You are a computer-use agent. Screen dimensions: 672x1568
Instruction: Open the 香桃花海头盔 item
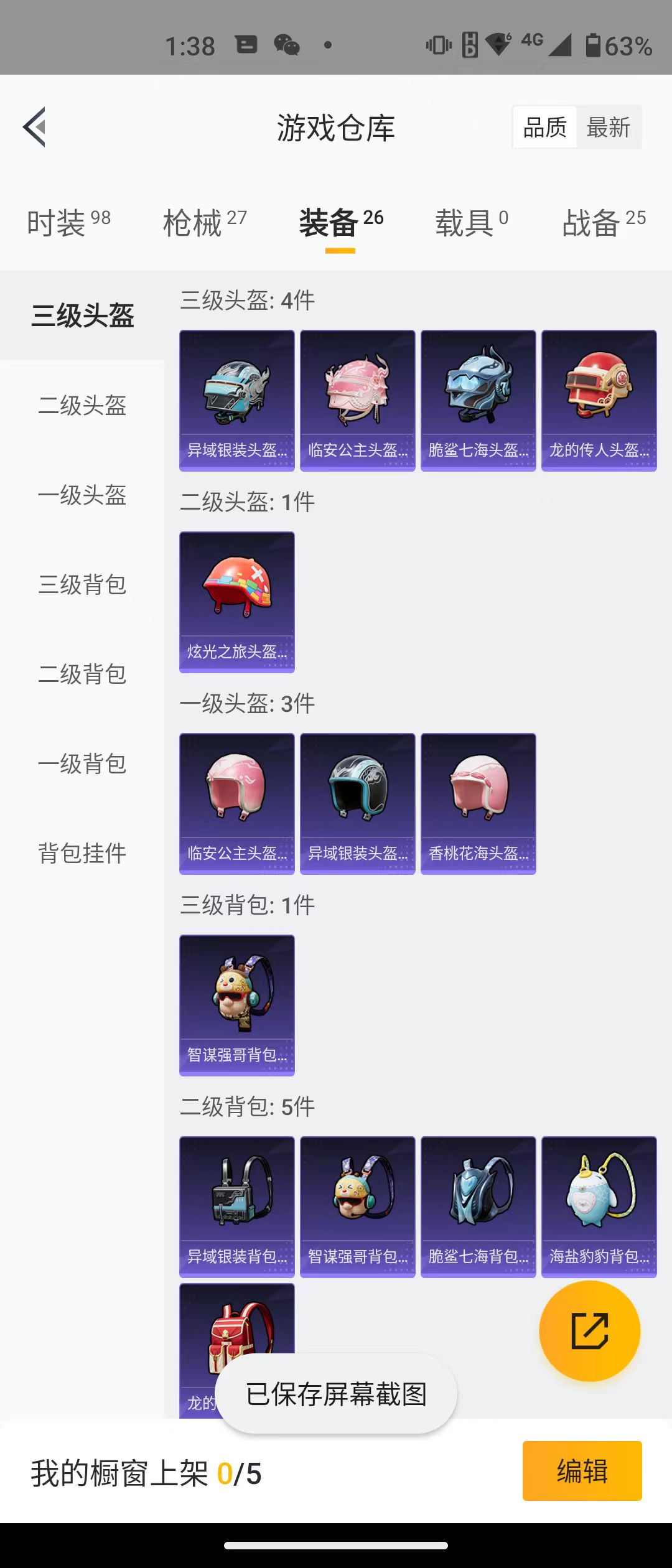(478, 803)
